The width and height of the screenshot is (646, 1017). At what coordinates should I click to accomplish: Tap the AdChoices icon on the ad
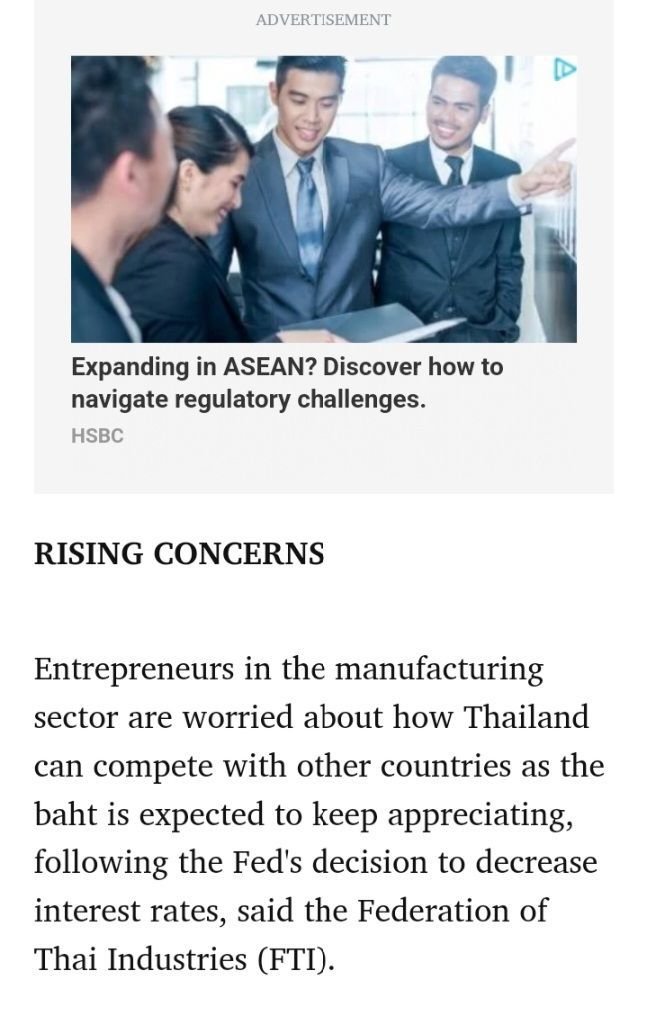565,69
